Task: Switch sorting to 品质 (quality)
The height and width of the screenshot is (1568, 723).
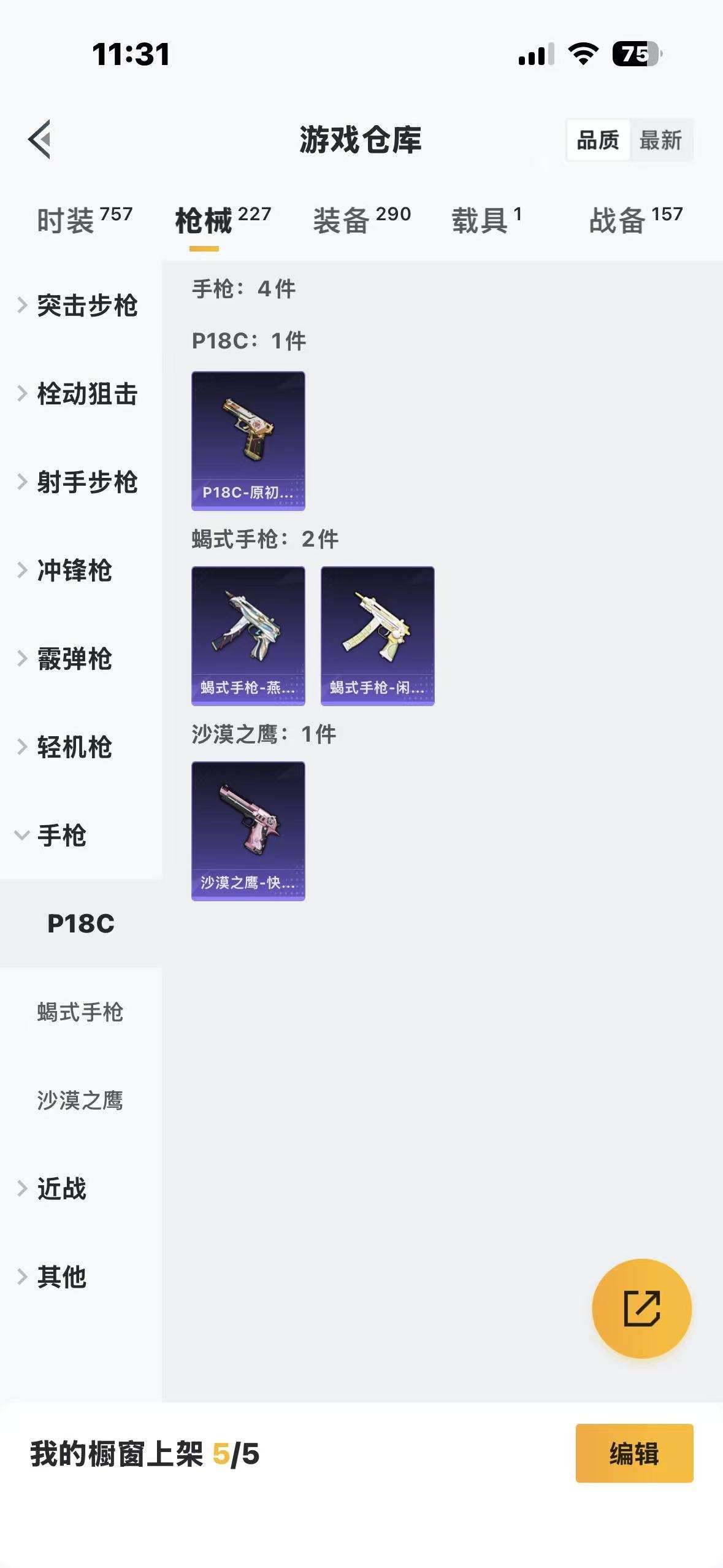Action: (x=598, y=140)
